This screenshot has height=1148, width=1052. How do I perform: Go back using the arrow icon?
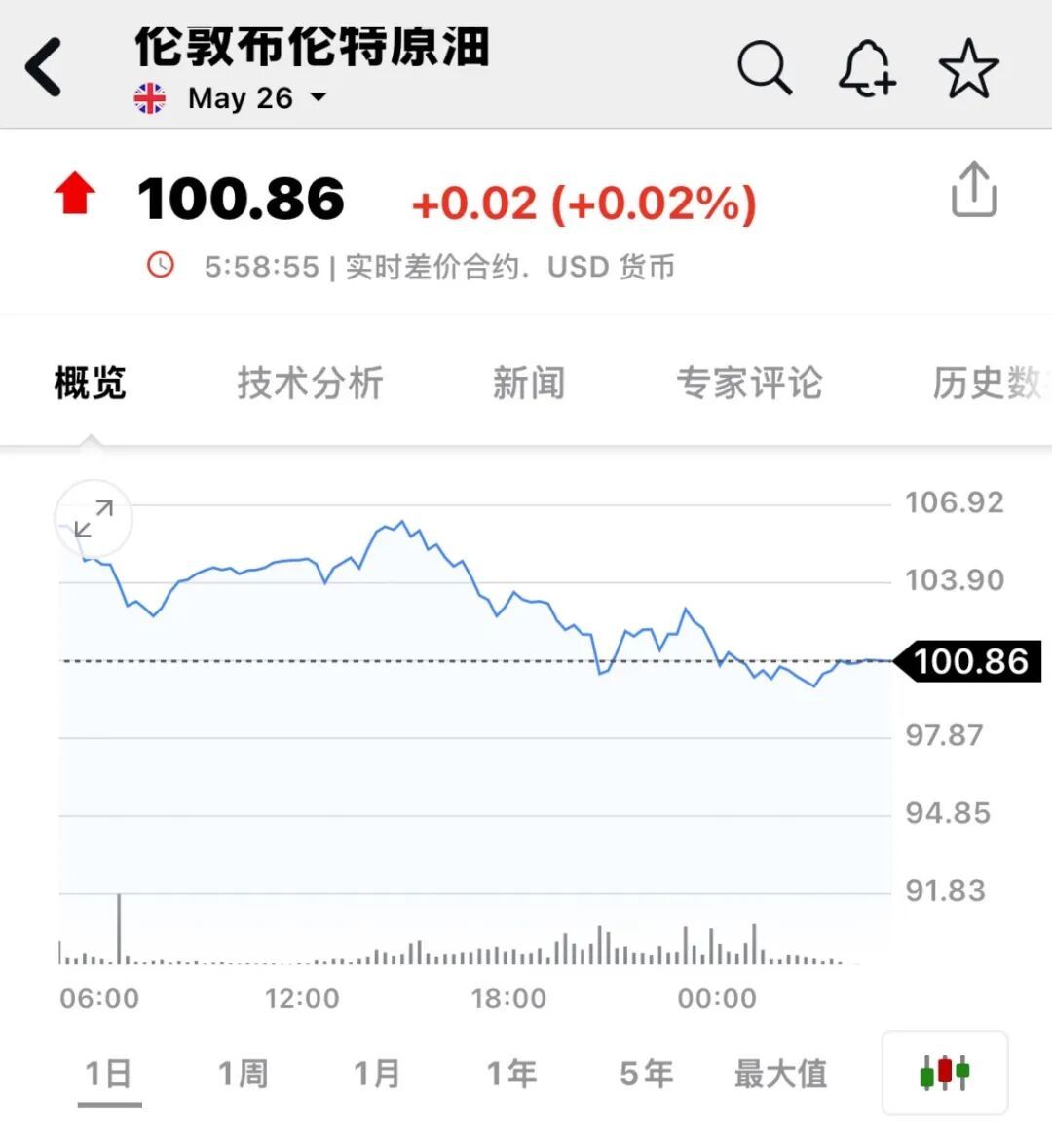tap(44, 67)
